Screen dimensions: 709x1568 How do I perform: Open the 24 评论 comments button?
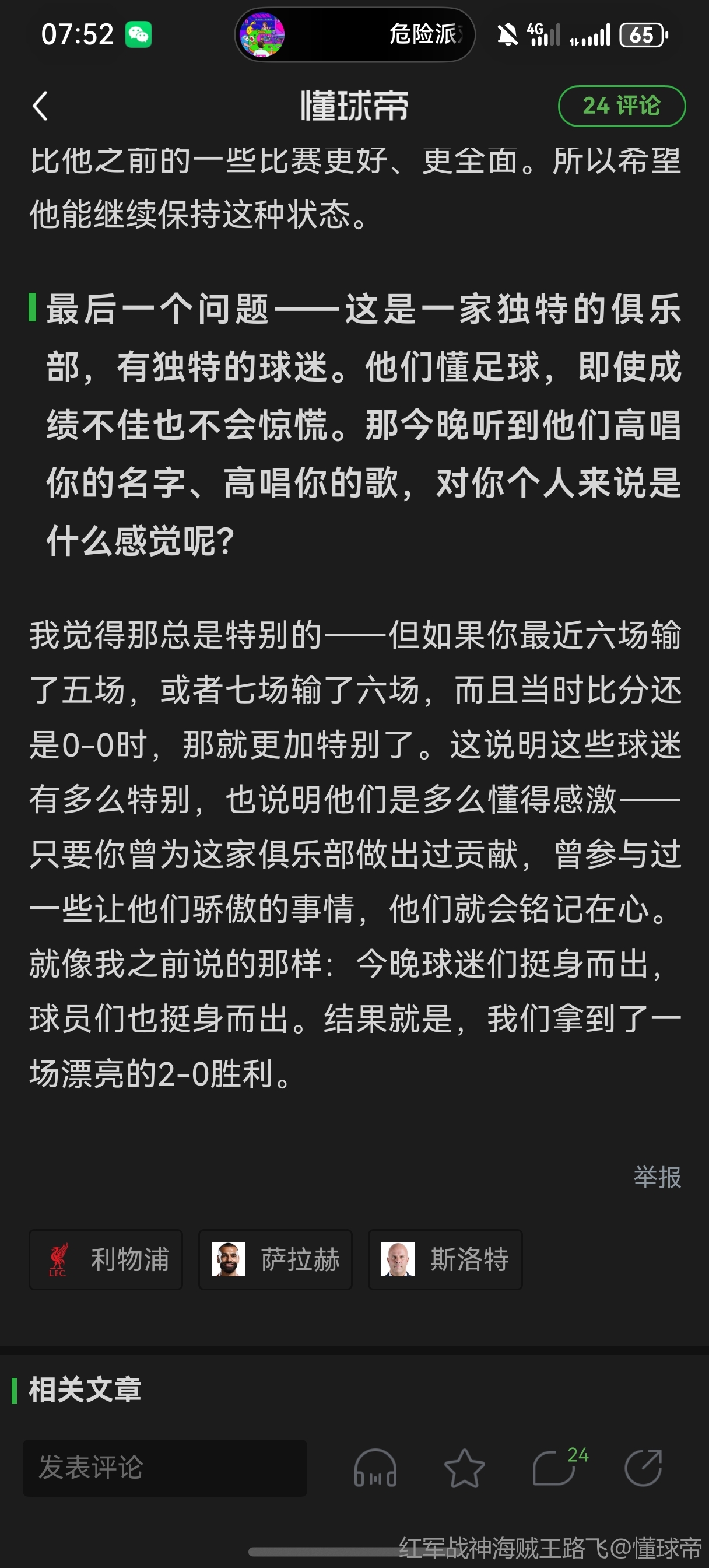(x=622, y=107)
